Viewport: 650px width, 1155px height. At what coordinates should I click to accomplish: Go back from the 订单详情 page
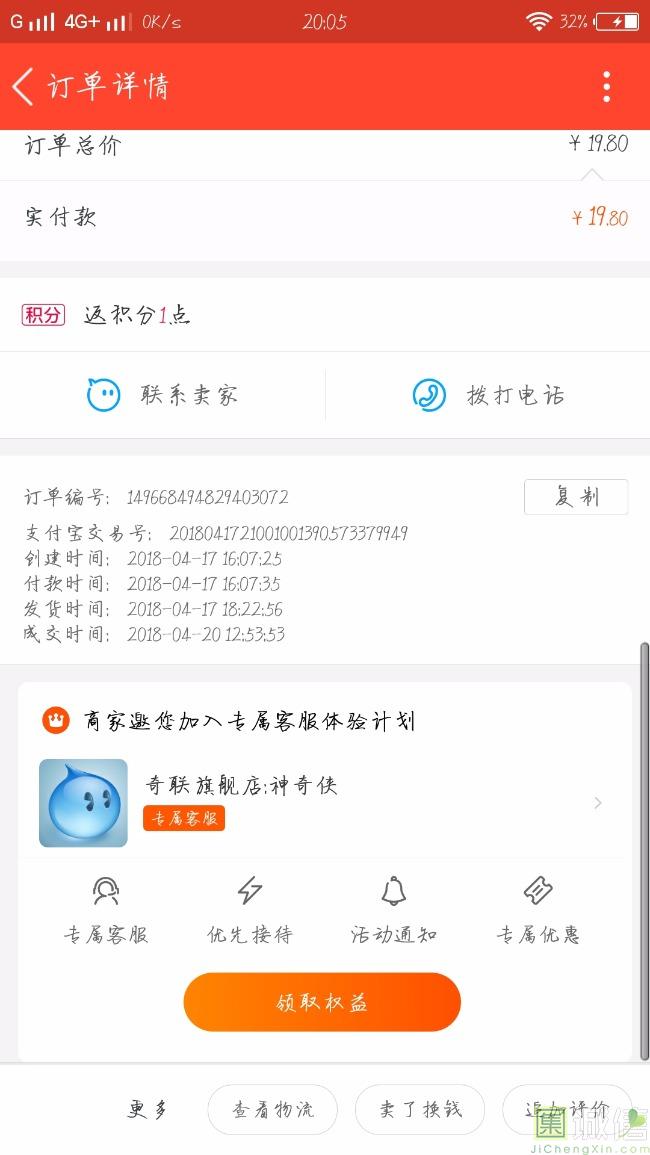pos(24,87)
